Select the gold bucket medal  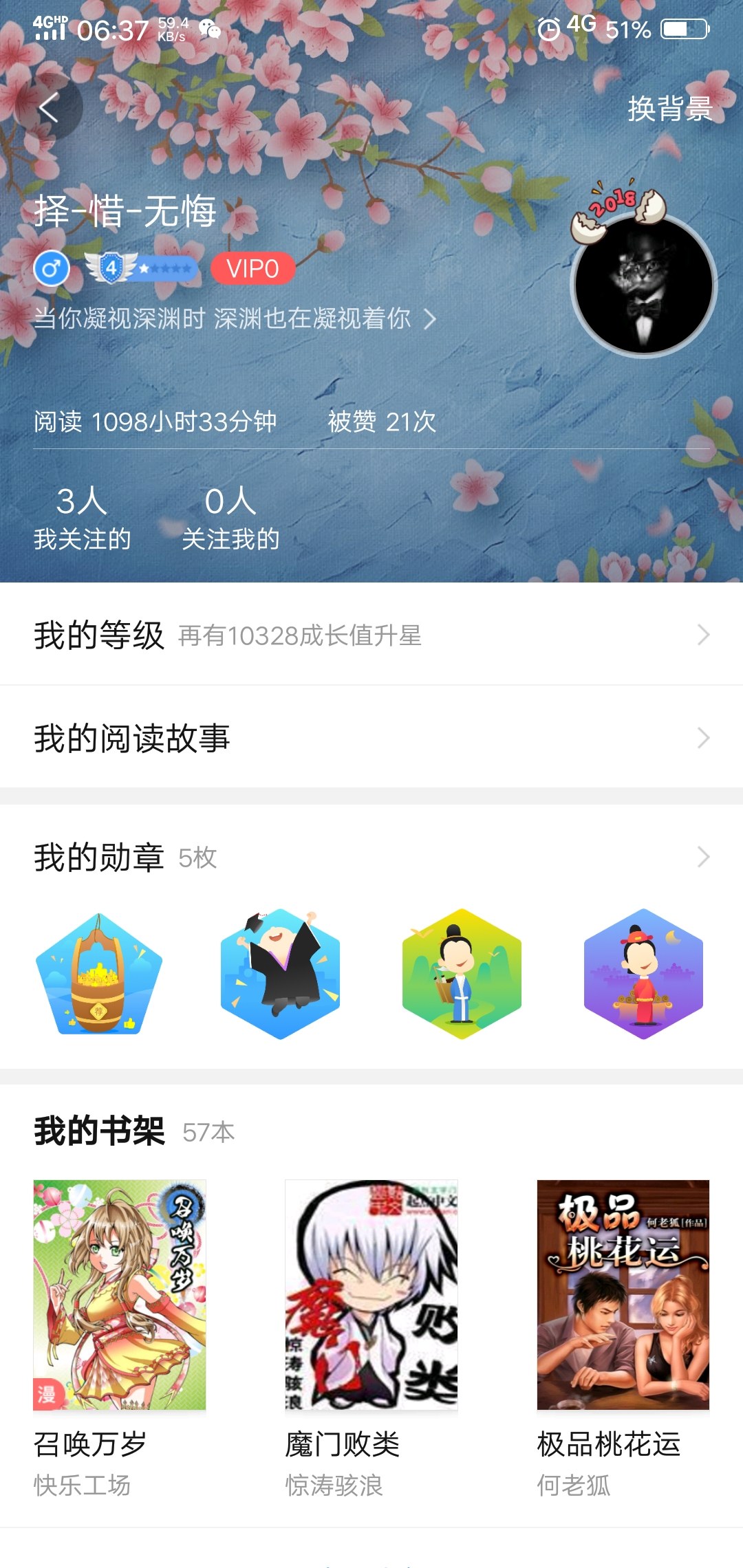[99, 974]
